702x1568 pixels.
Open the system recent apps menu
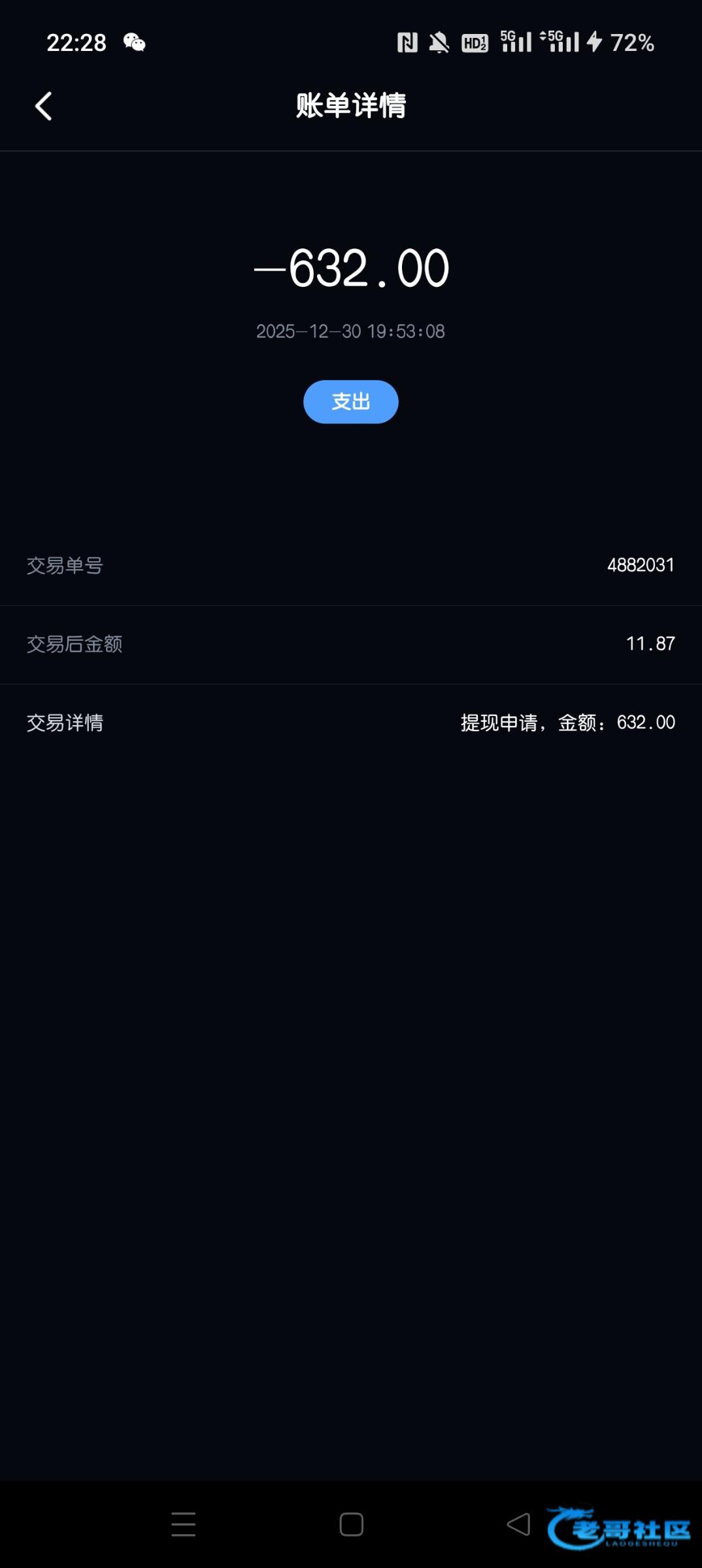pos(183,1524)
